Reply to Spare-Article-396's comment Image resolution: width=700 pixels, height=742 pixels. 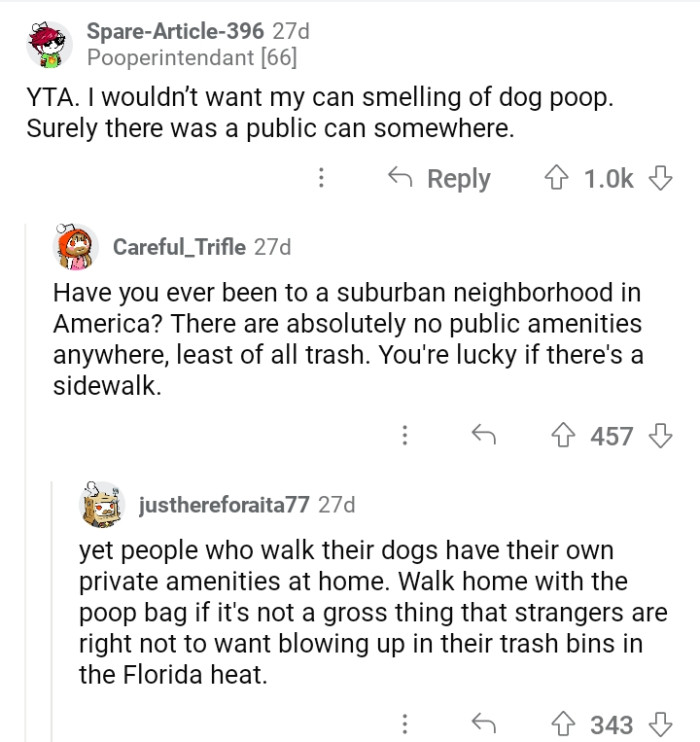439,178
